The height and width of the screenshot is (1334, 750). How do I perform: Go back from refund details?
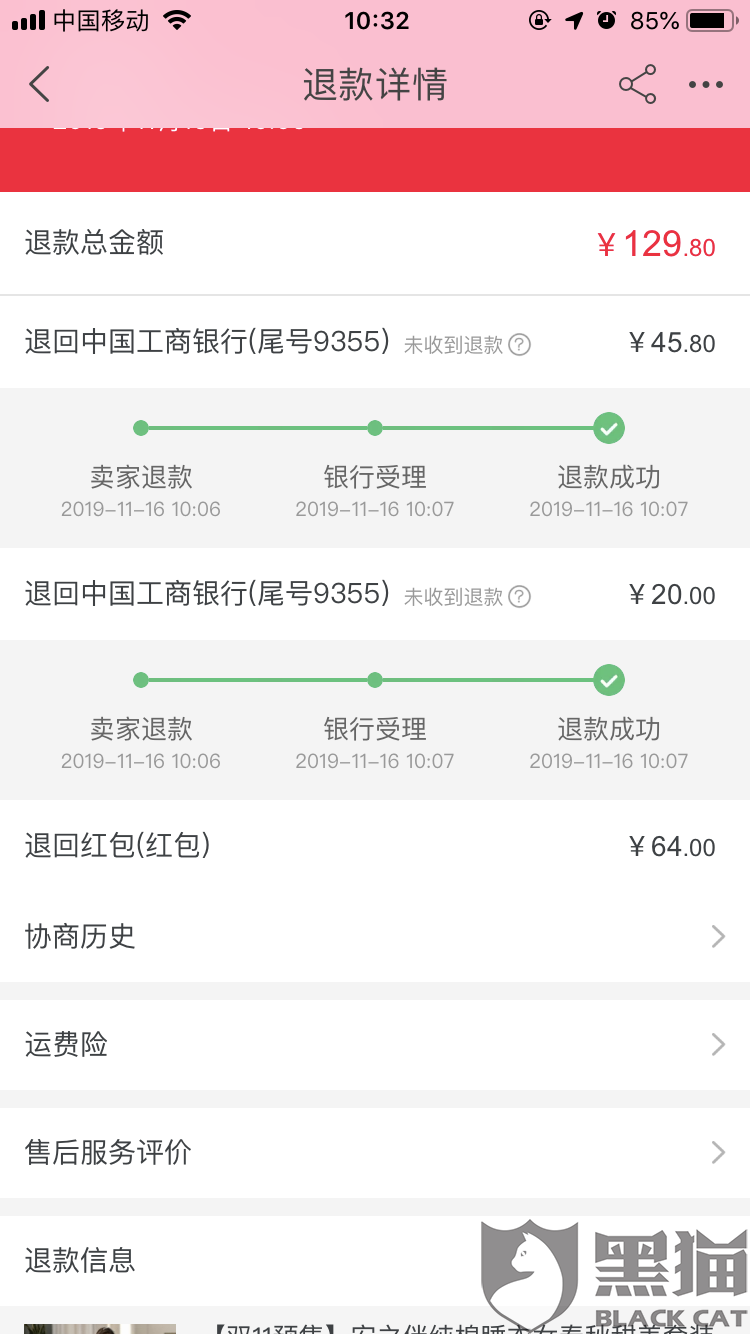[40, 85]
